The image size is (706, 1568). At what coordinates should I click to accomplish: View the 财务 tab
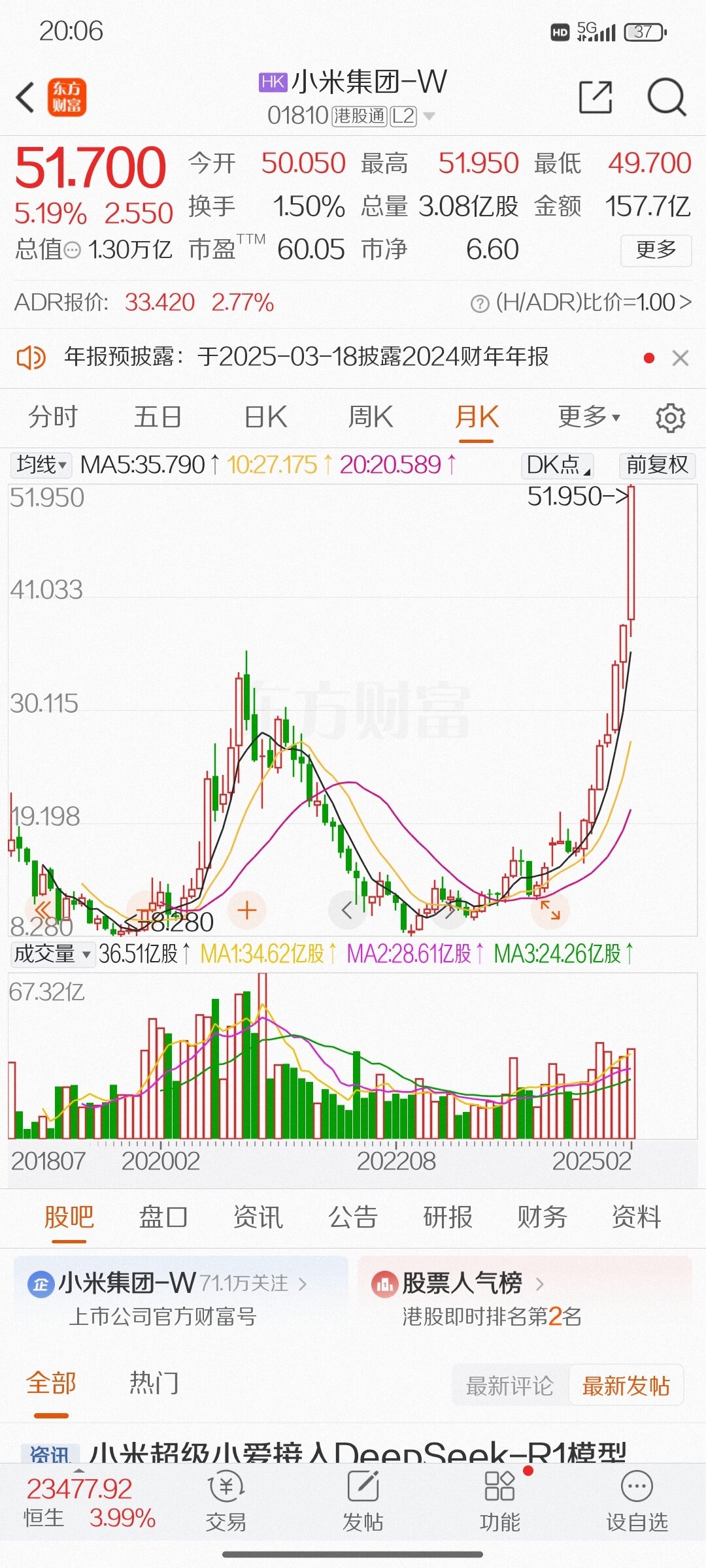coord(542,1217)
